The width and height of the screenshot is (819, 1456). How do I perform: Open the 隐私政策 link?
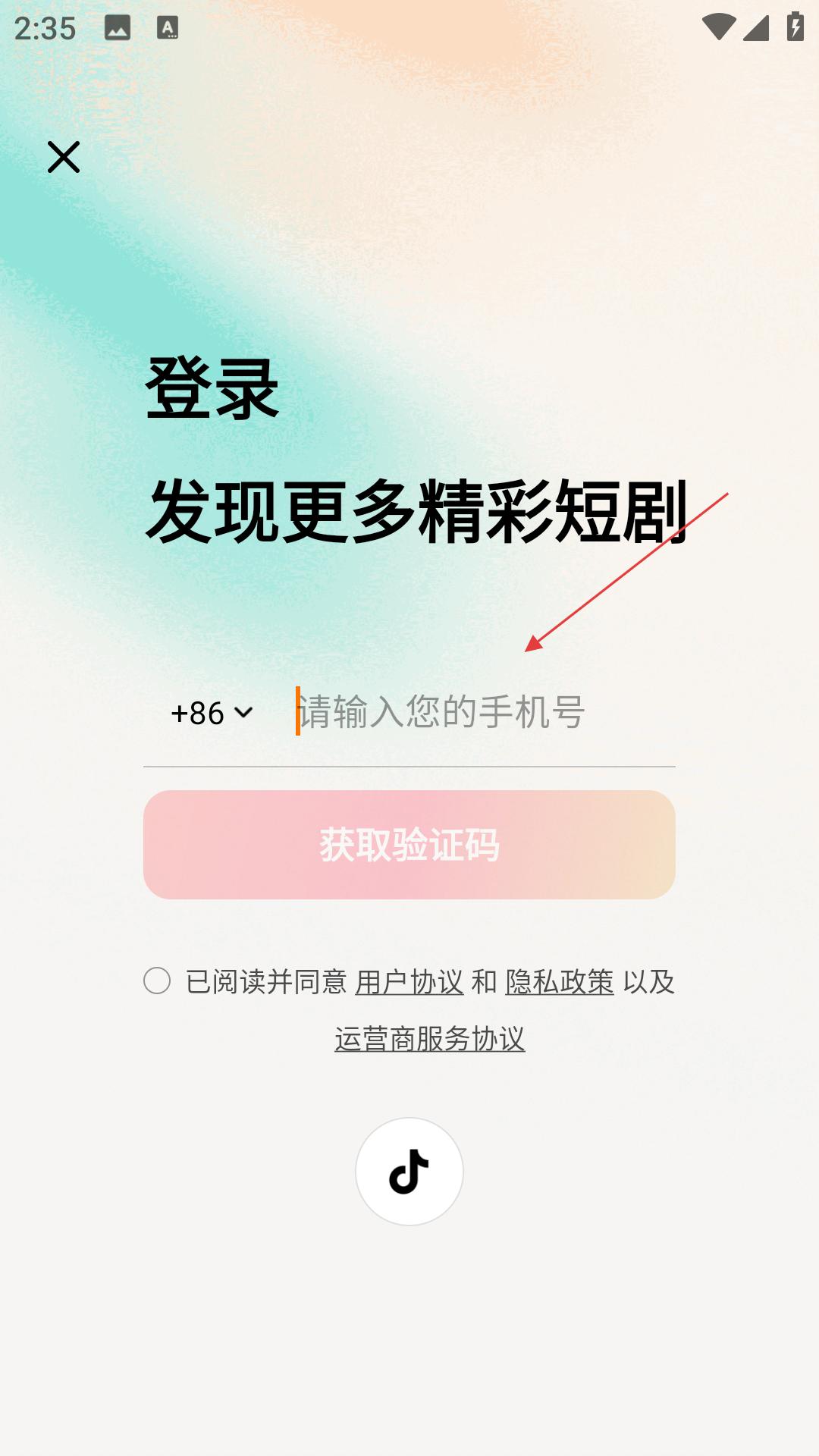tap(560, 982)
